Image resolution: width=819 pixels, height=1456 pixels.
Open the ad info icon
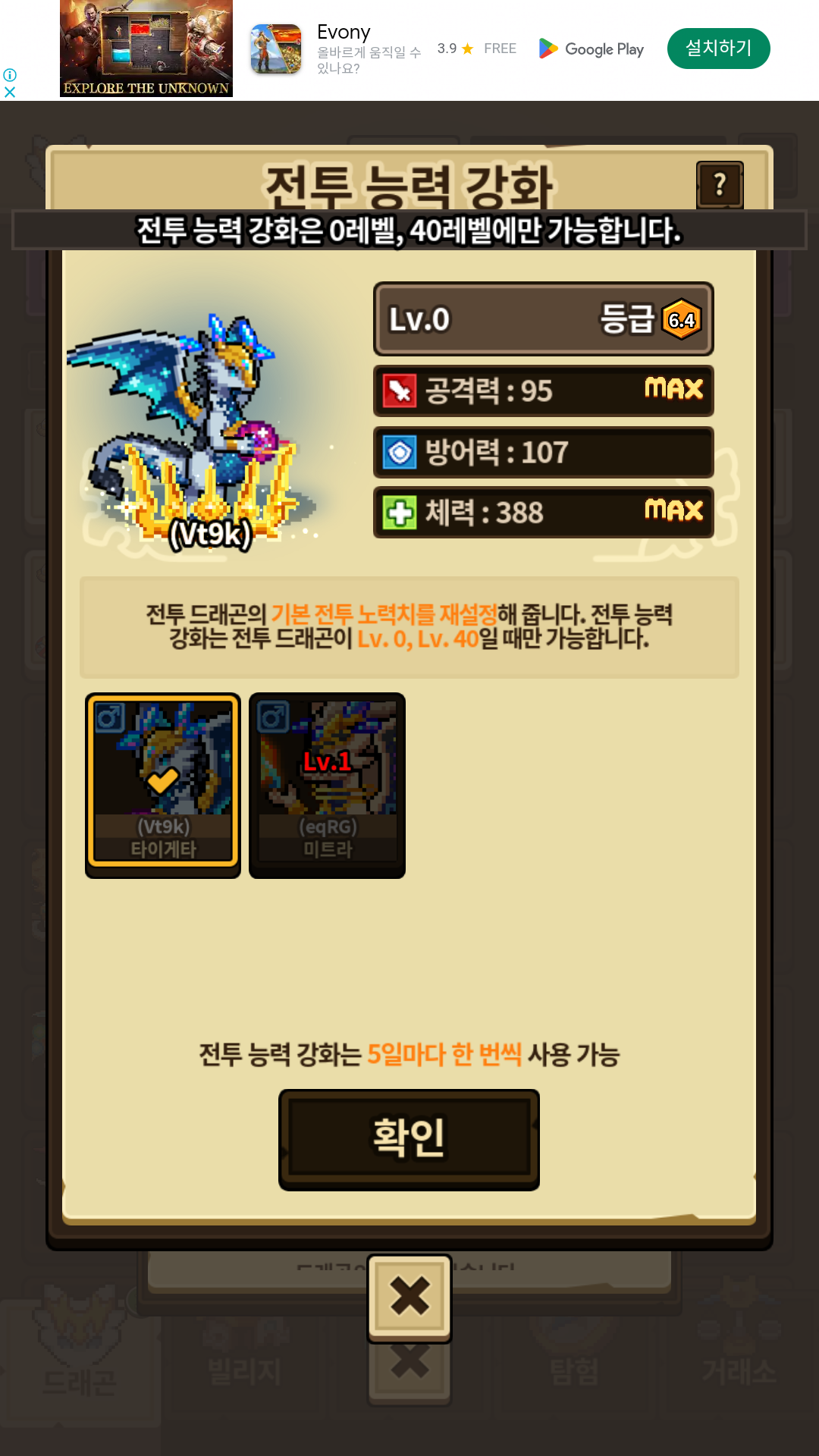[10, 75]
